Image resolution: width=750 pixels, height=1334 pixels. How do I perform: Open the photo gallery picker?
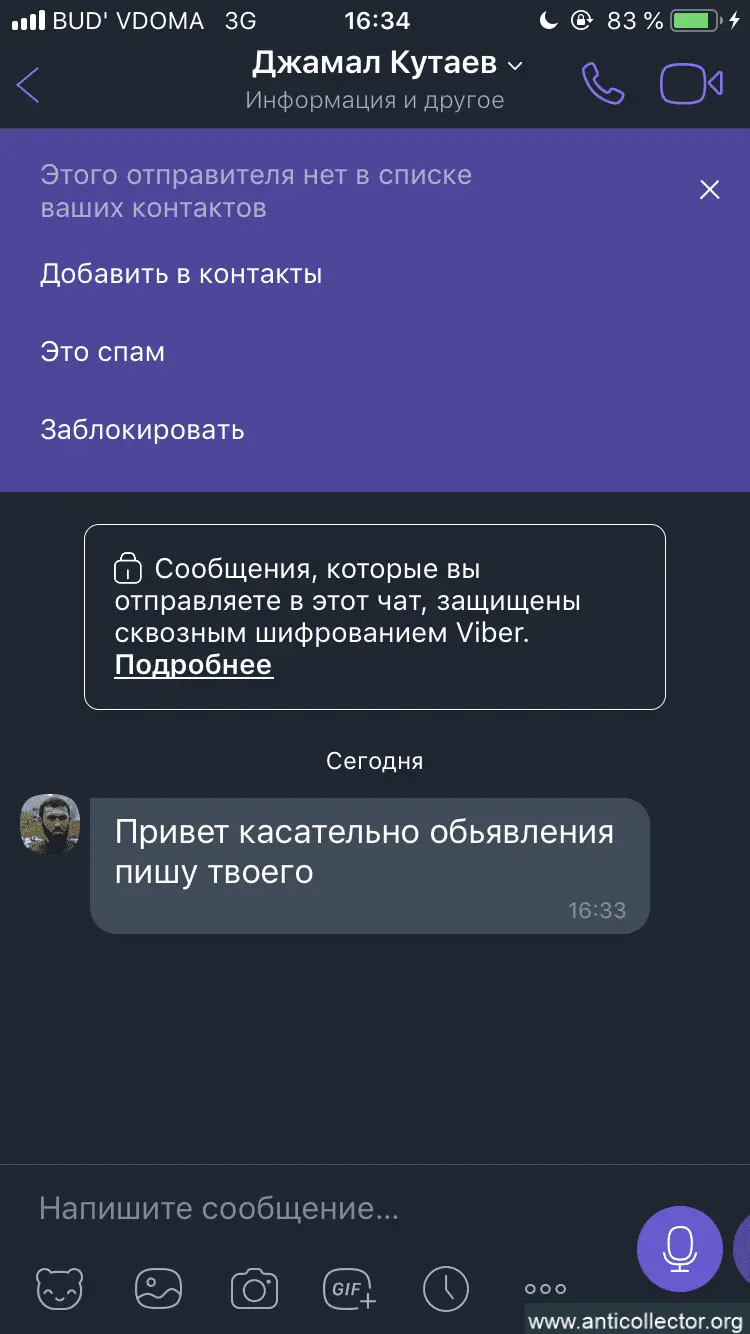159,1288
